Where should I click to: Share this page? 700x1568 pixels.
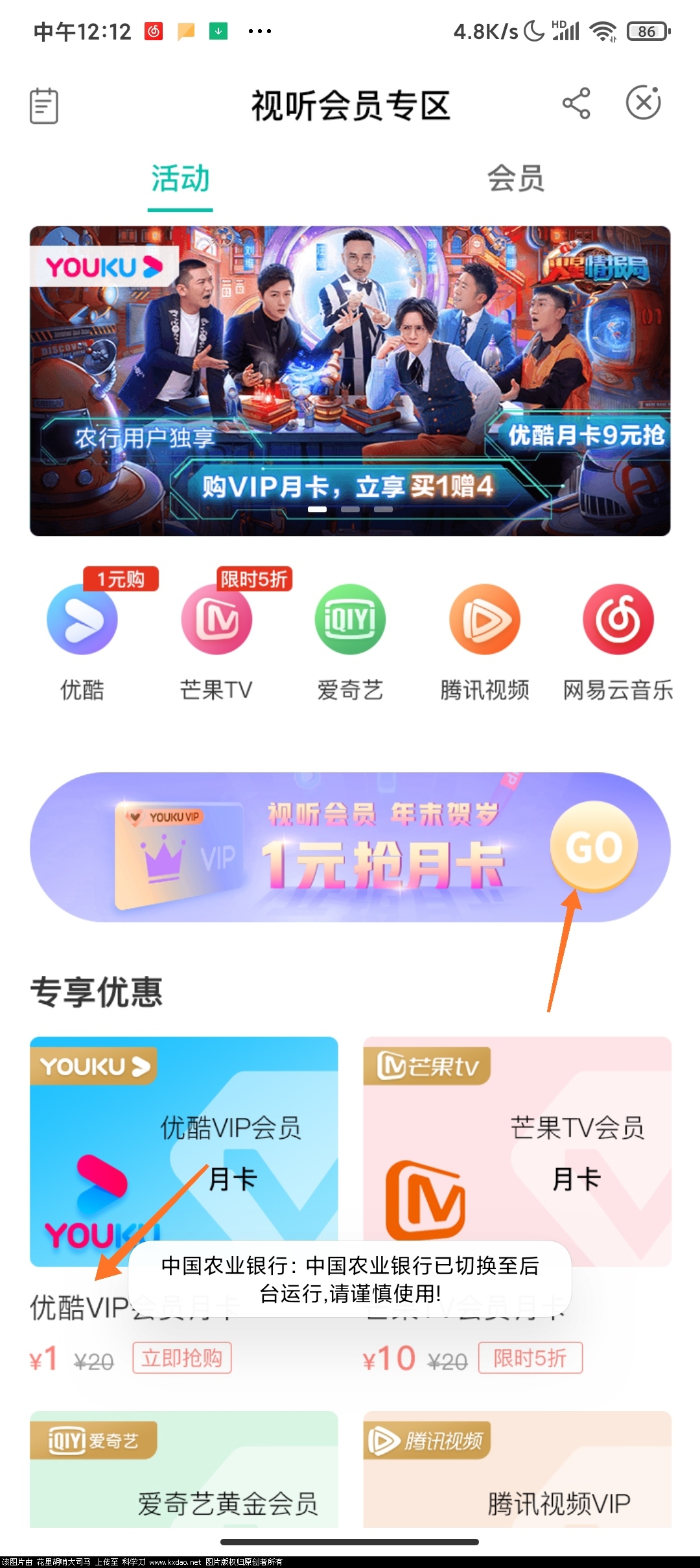point(576,104)
